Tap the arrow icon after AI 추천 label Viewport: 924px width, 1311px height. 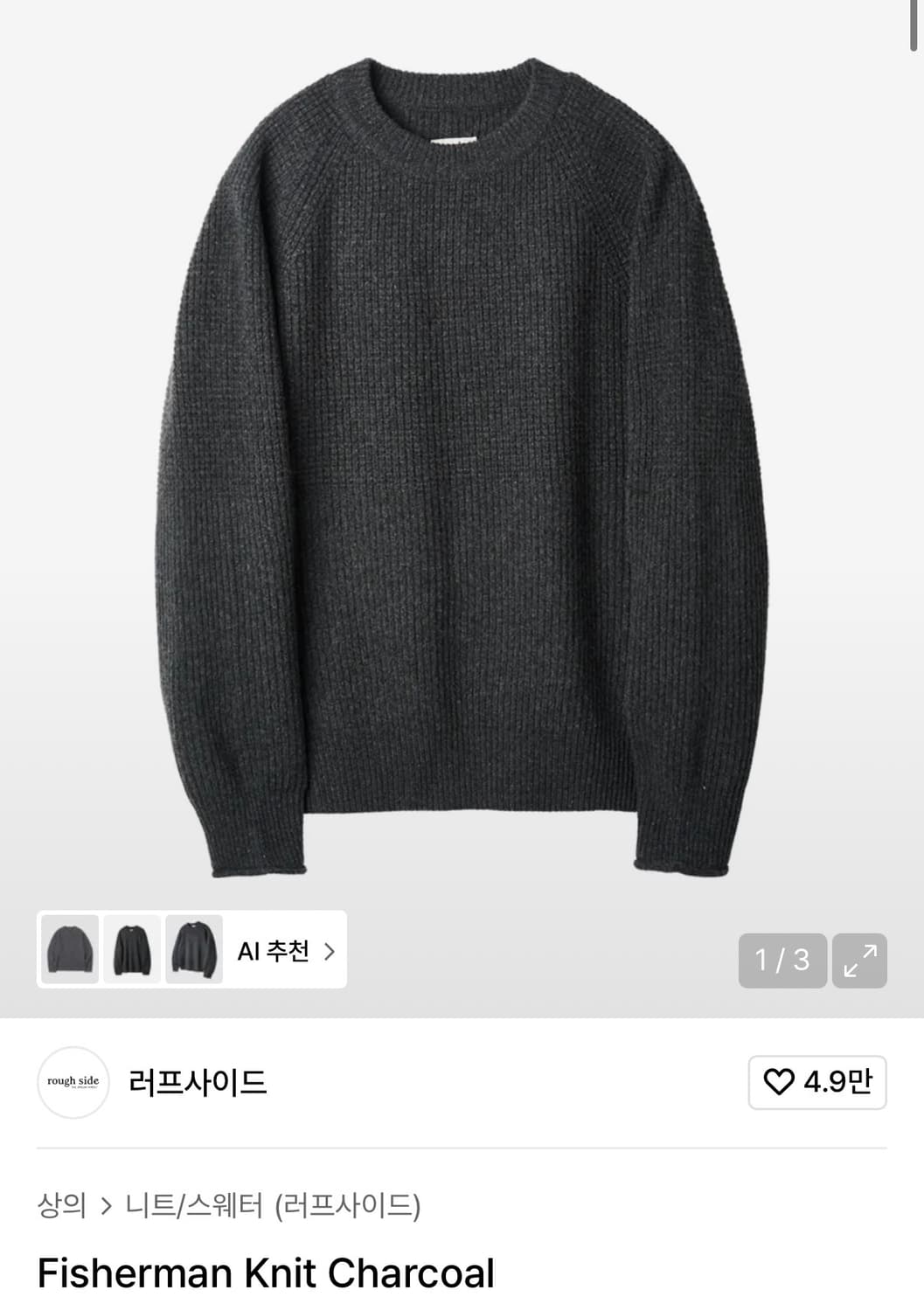(x=332, y=951)
